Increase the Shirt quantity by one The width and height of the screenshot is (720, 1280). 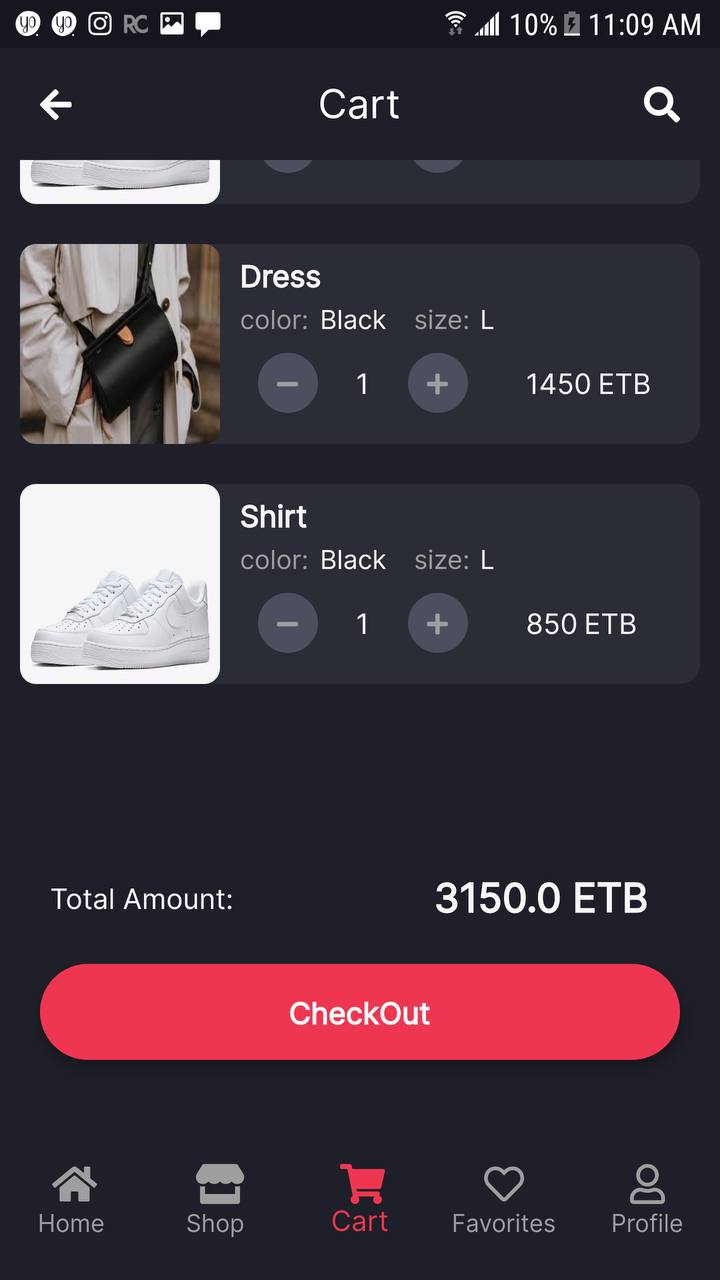[437, 624]
